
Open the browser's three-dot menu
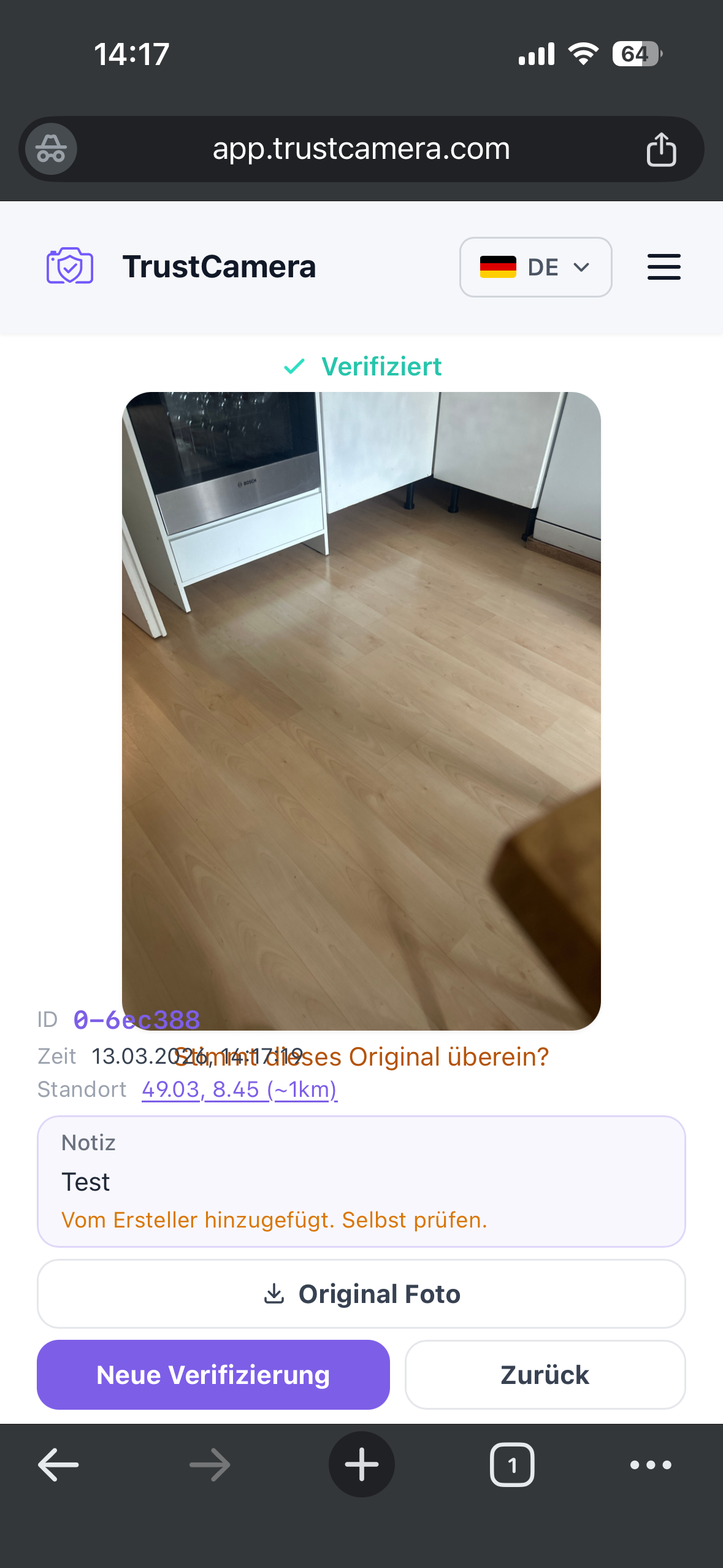tap(651, 1464)
